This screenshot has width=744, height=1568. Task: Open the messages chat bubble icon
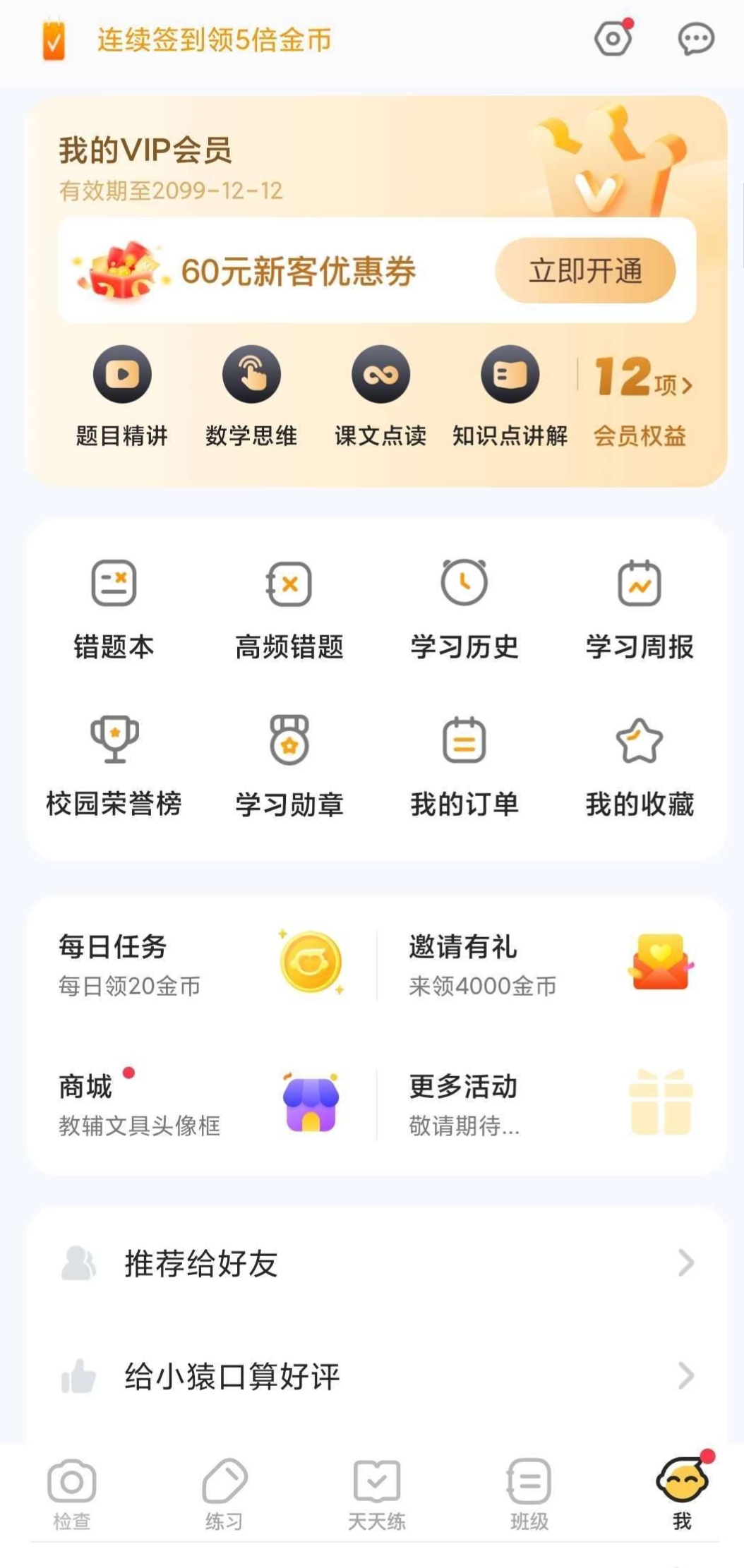tap(696, 40)
